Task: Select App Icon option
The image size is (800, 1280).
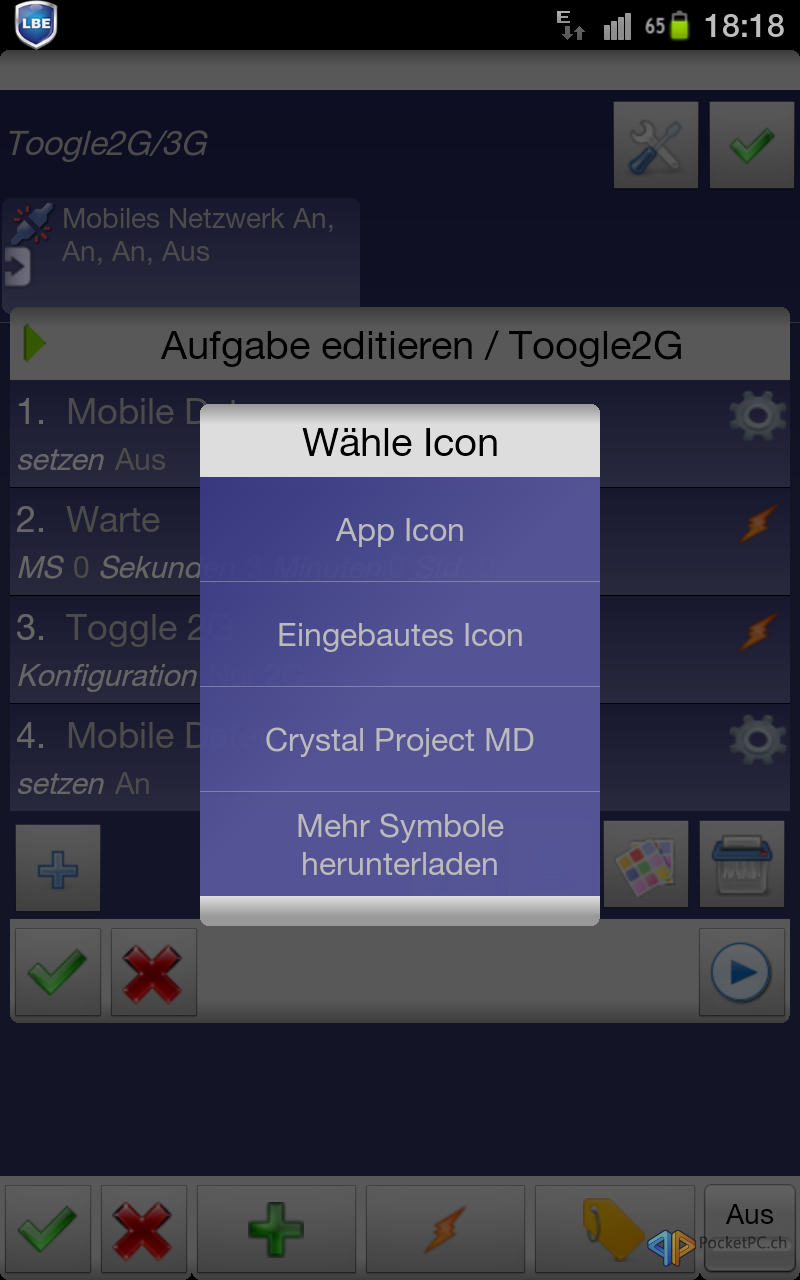Action: click(400, 530)
